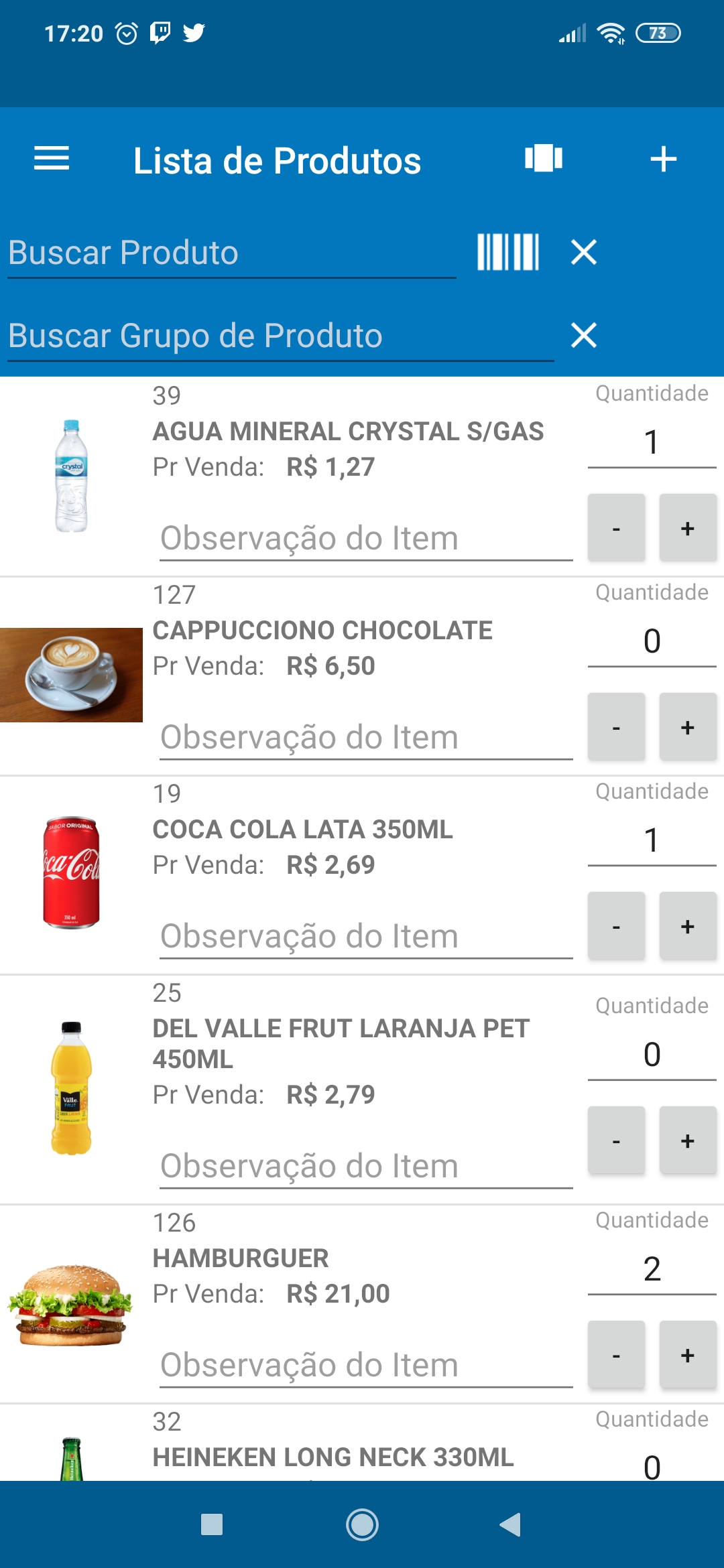Viewport: 724px width, 1568px height.
Task: Enter an observation for Del Valle Frut Laranja
Action: click(x=366, y=1167)
